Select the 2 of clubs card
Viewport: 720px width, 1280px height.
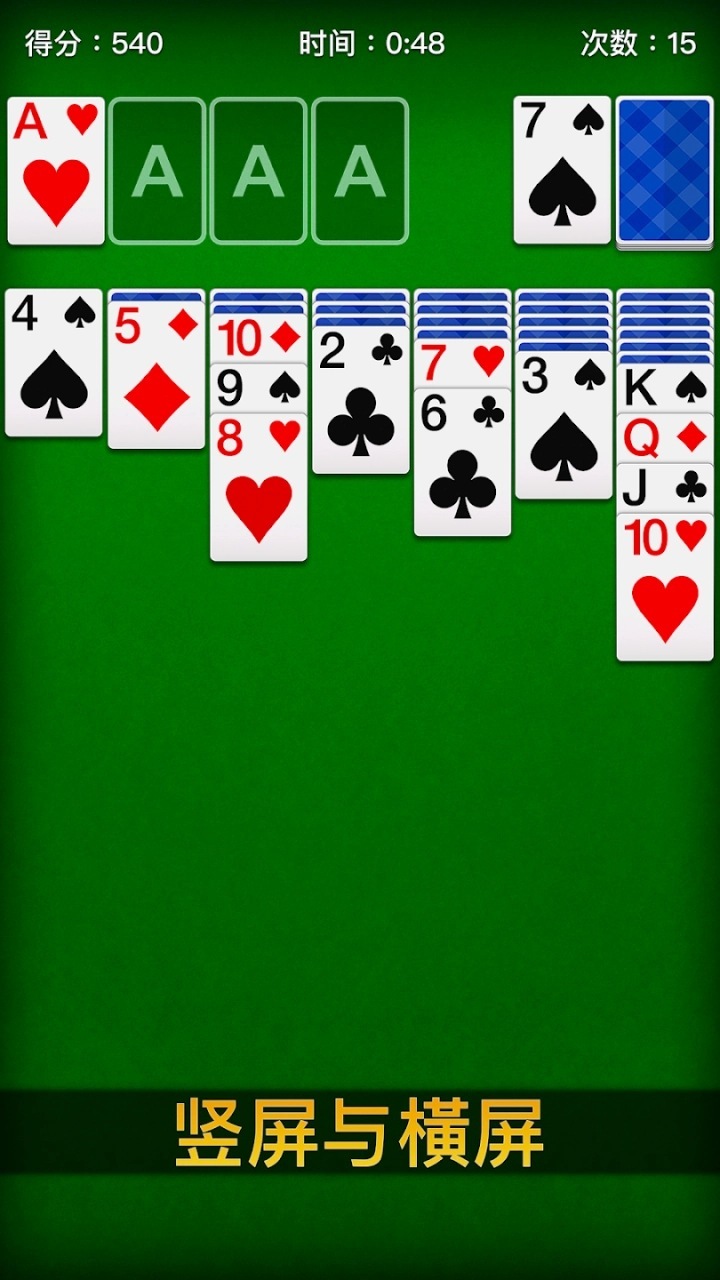pos(360,400)
